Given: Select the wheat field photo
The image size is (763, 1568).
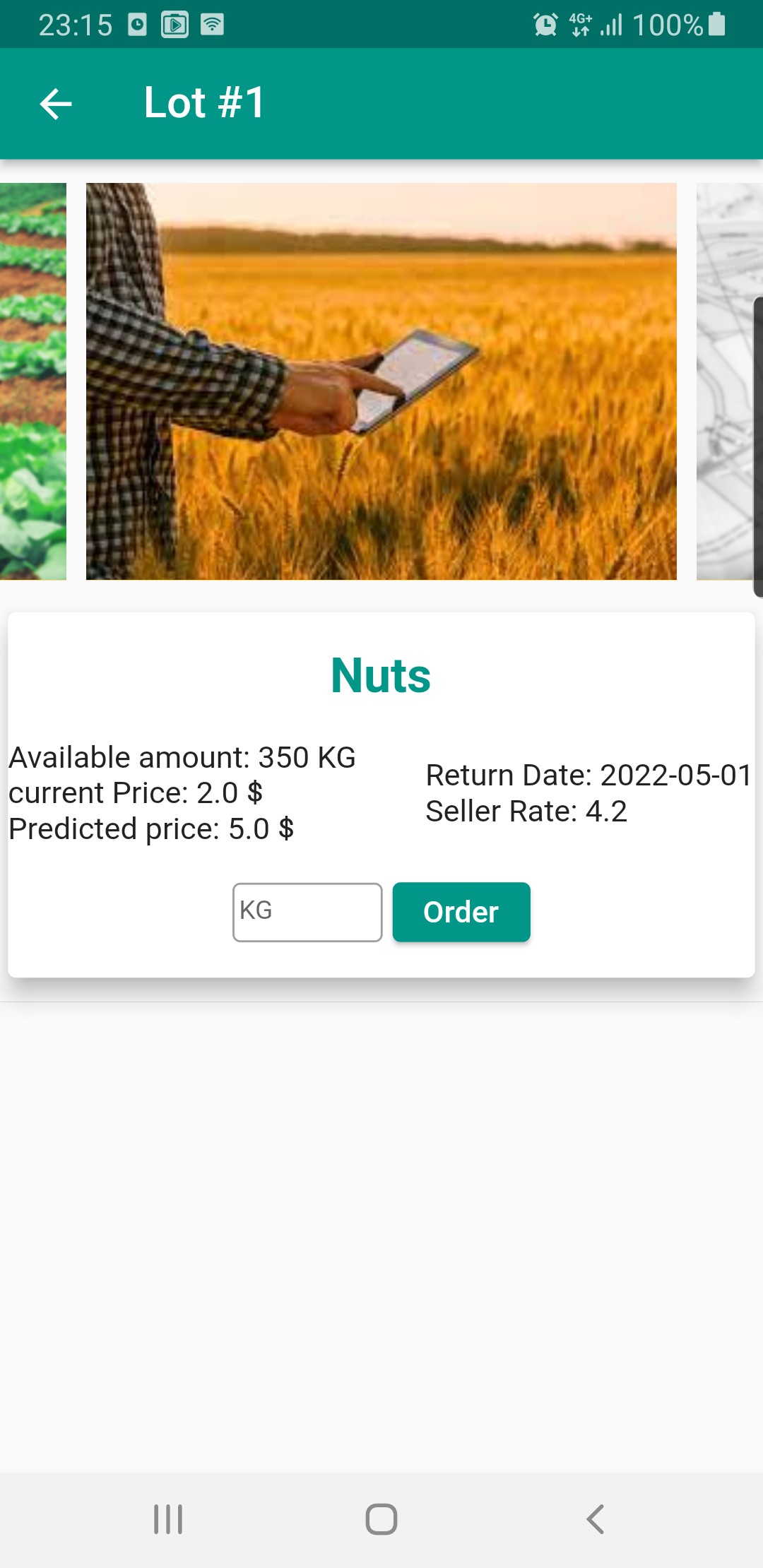Looking at the screenshot, I should click(381, 381).
